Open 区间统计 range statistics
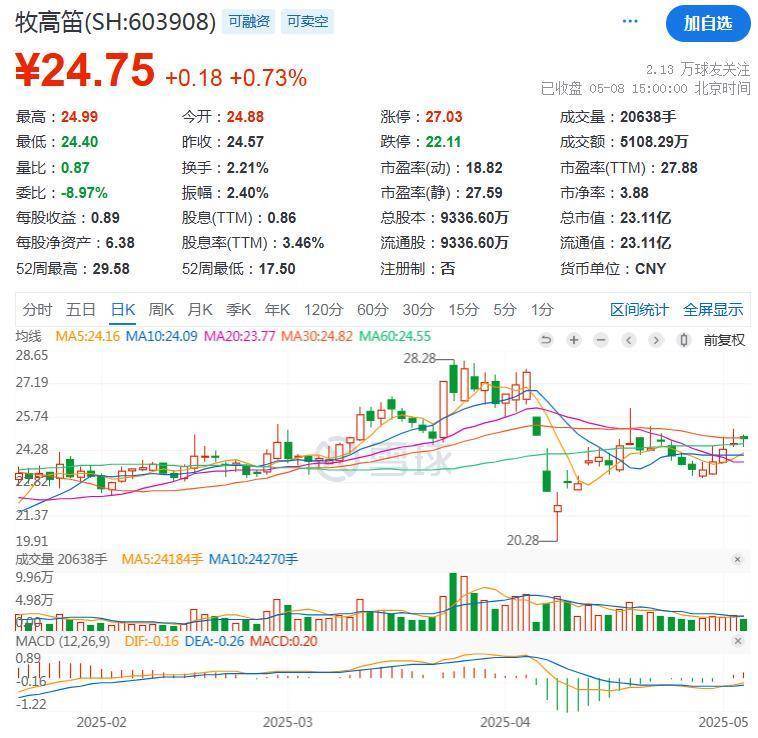 [x=640, y=309]
